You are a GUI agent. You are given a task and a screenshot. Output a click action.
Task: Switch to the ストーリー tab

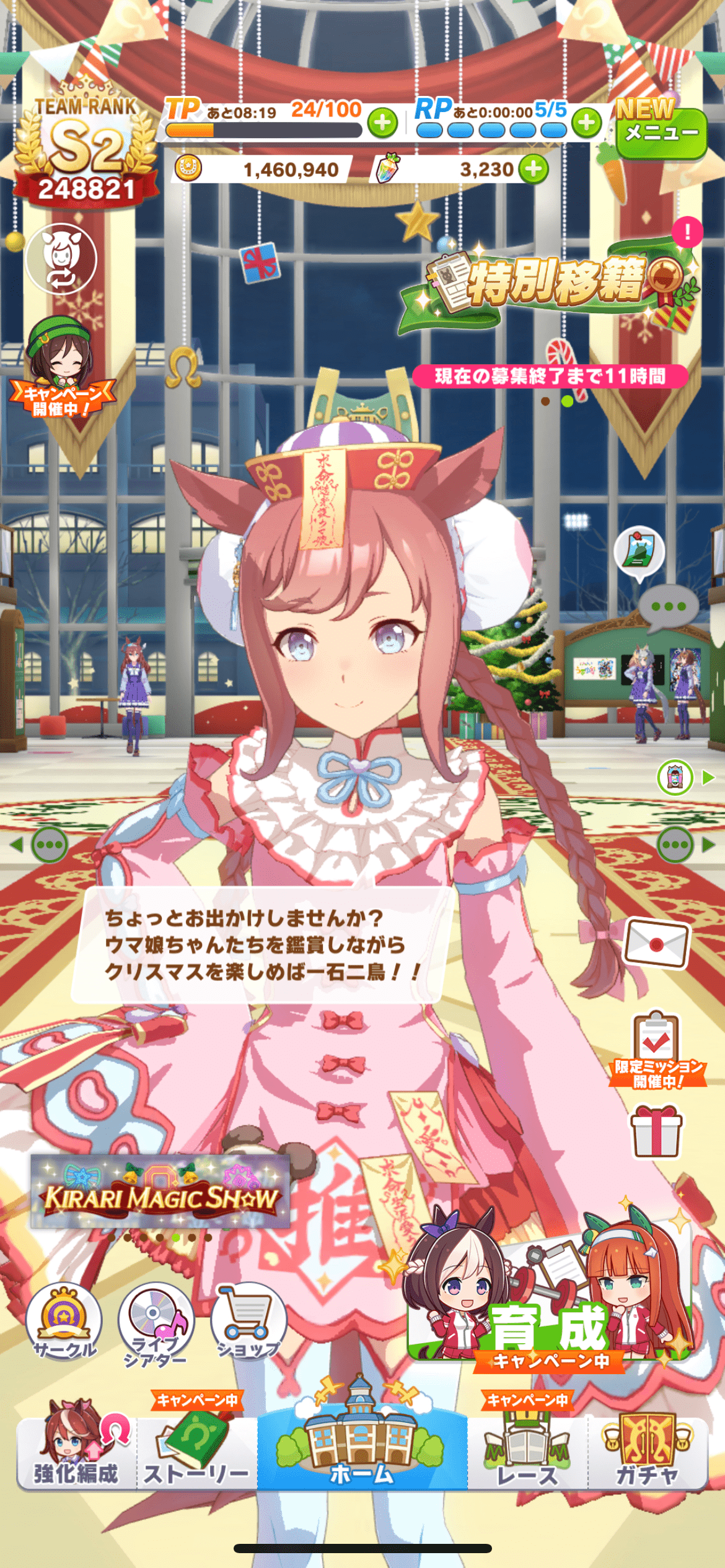(196, 1453)
